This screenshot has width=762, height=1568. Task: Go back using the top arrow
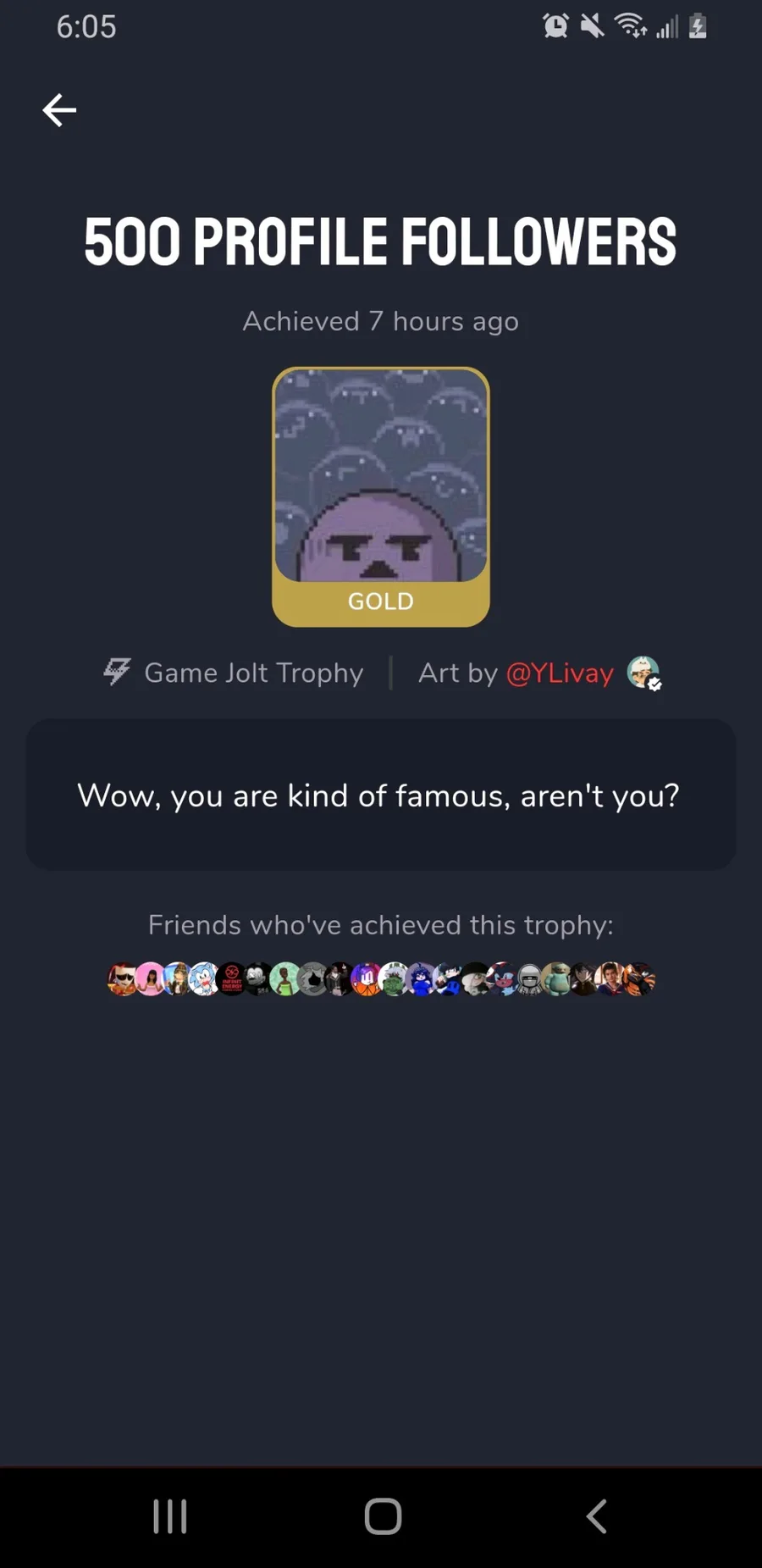(59, 110)
